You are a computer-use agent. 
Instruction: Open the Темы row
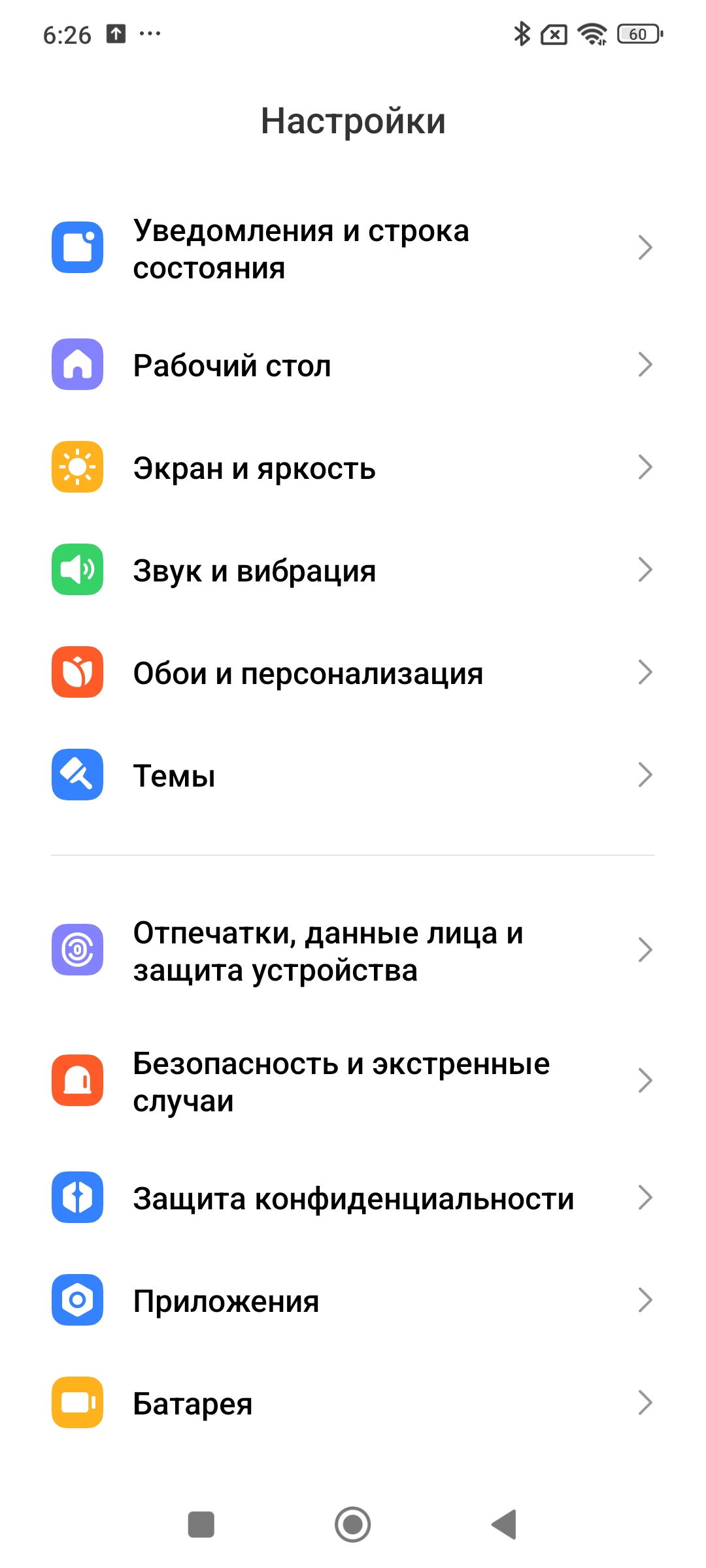(353, 776)
